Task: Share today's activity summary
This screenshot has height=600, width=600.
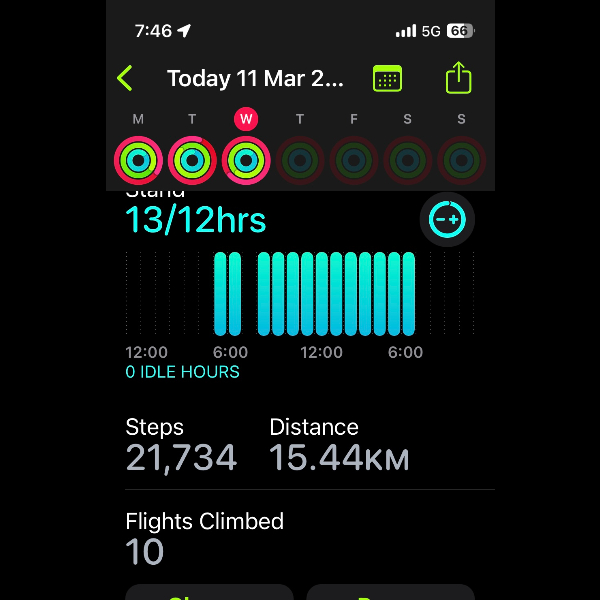Action: 457,78
